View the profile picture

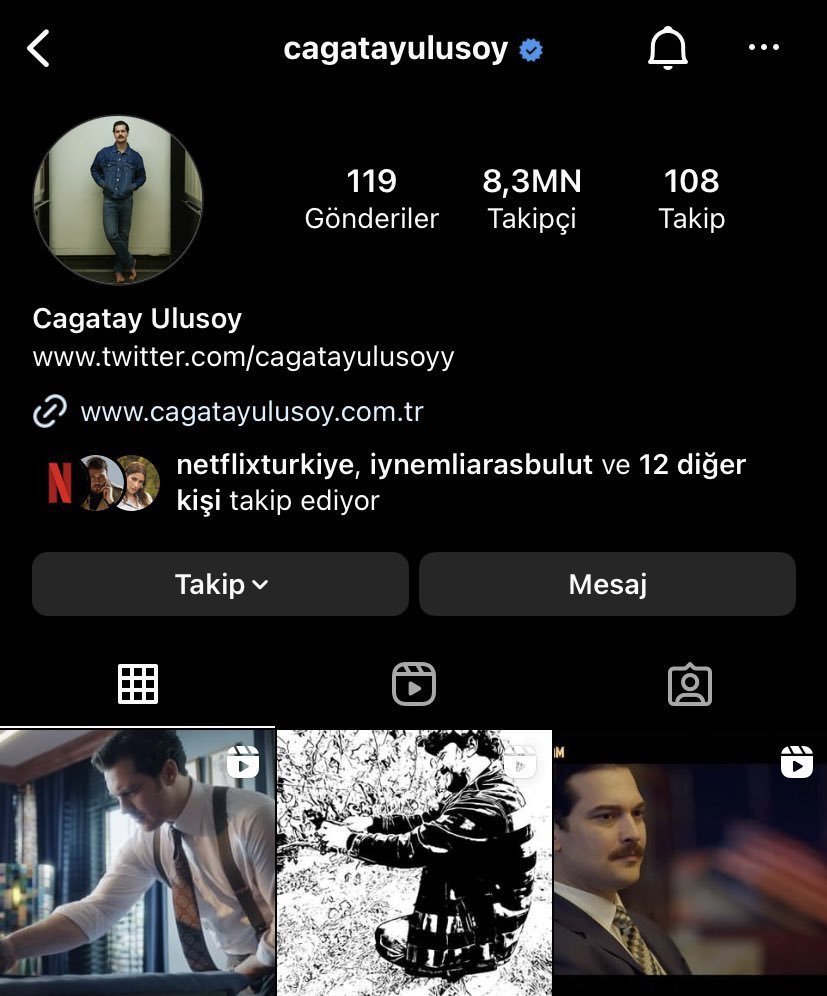click(x=118, y=200)
